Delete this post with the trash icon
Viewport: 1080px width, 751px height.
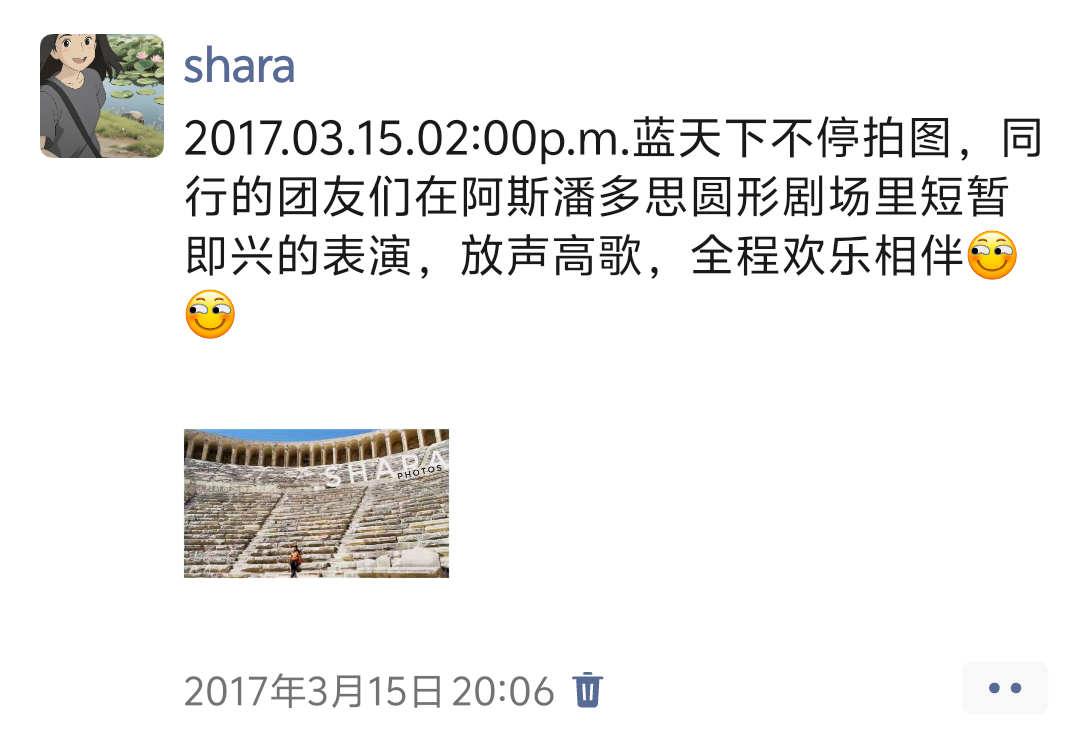tap(588, 690)
